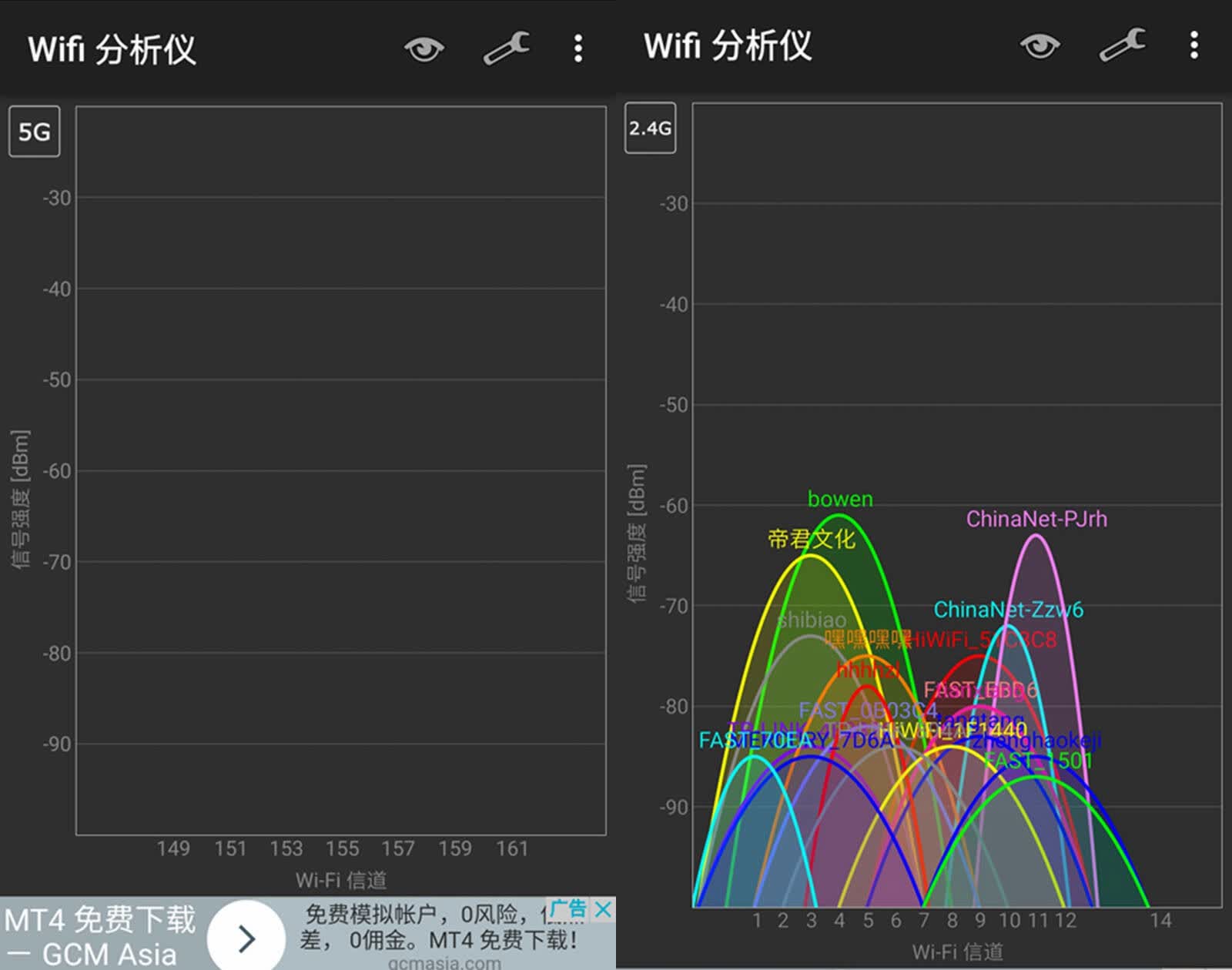Open the overflow menu on the 2.4G screen
This screenshot has width=1232, height=970.
(1194, 45)
